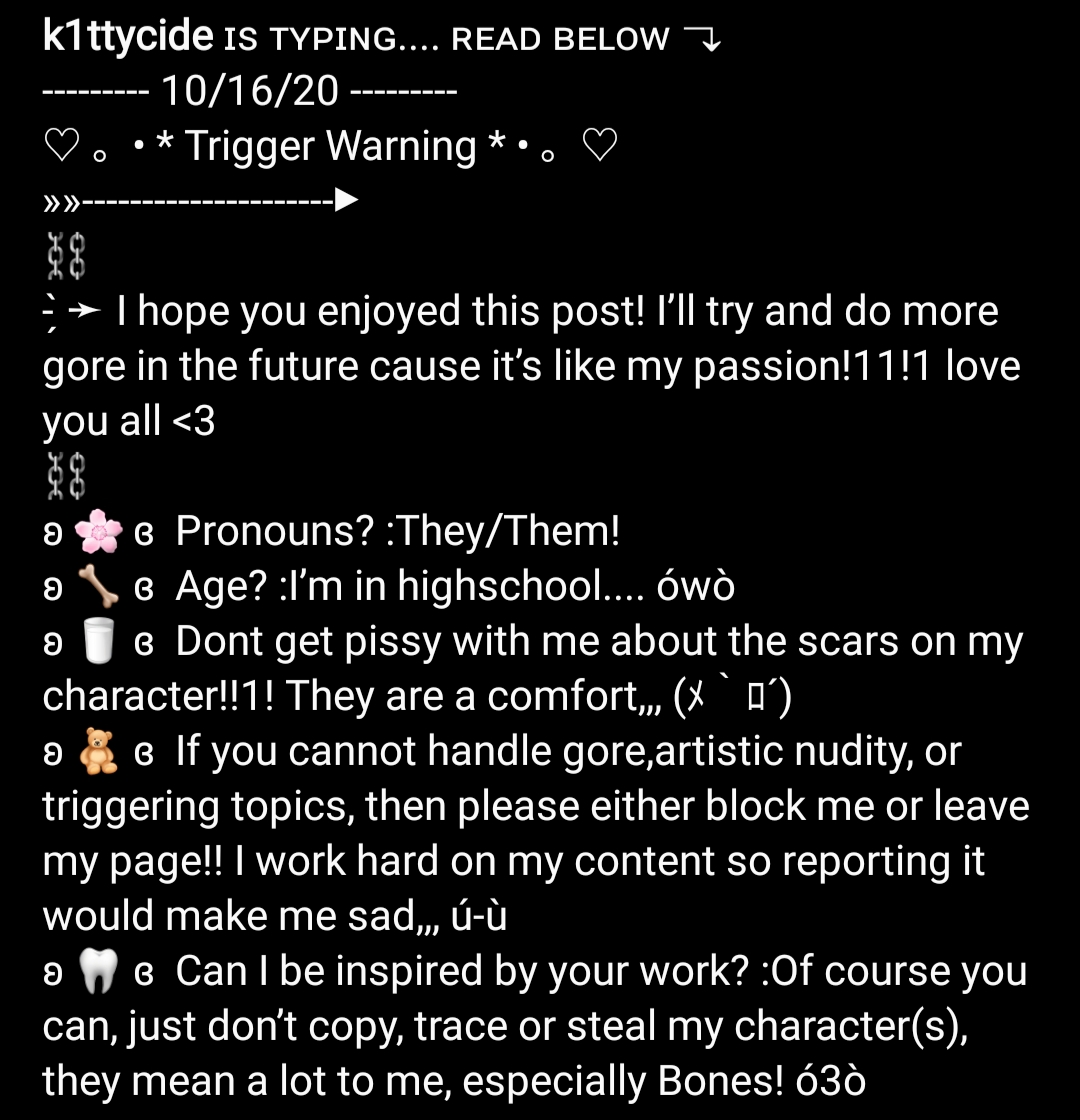Open k1ttycide's profile from the caption
The height and width of the screenshot is (1120, 1080).
coord(128,37)
